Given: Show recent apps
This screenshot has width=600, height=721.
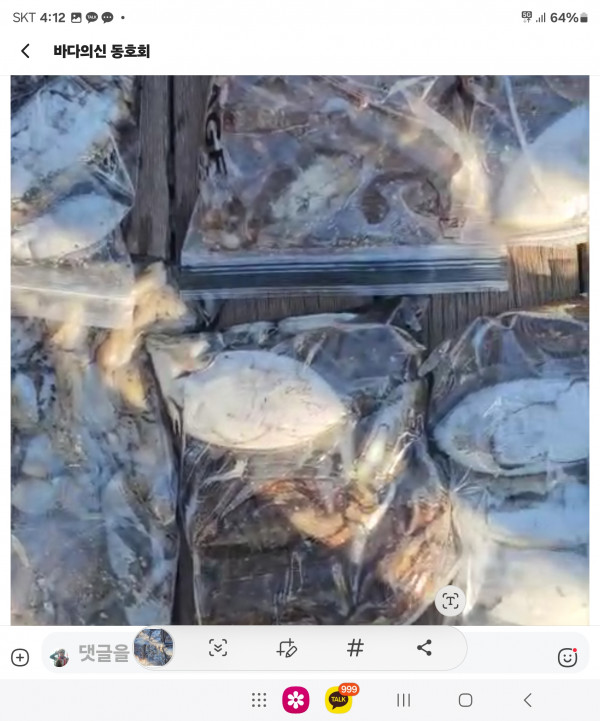Looking at the screenshot, I should (404, 700).
